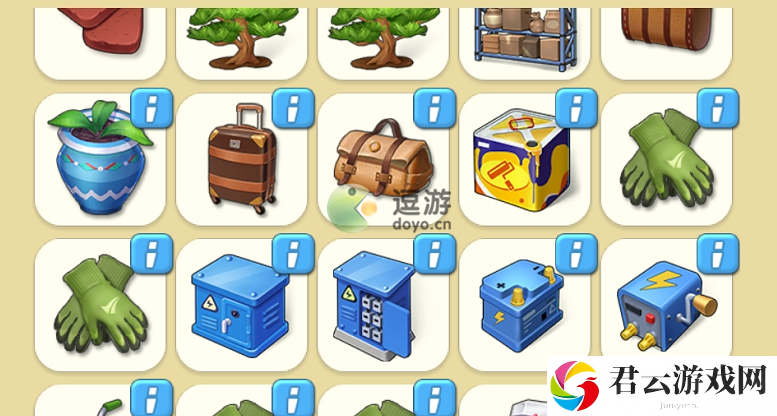Open info for the yellow paint can

[x=576, y=108]
